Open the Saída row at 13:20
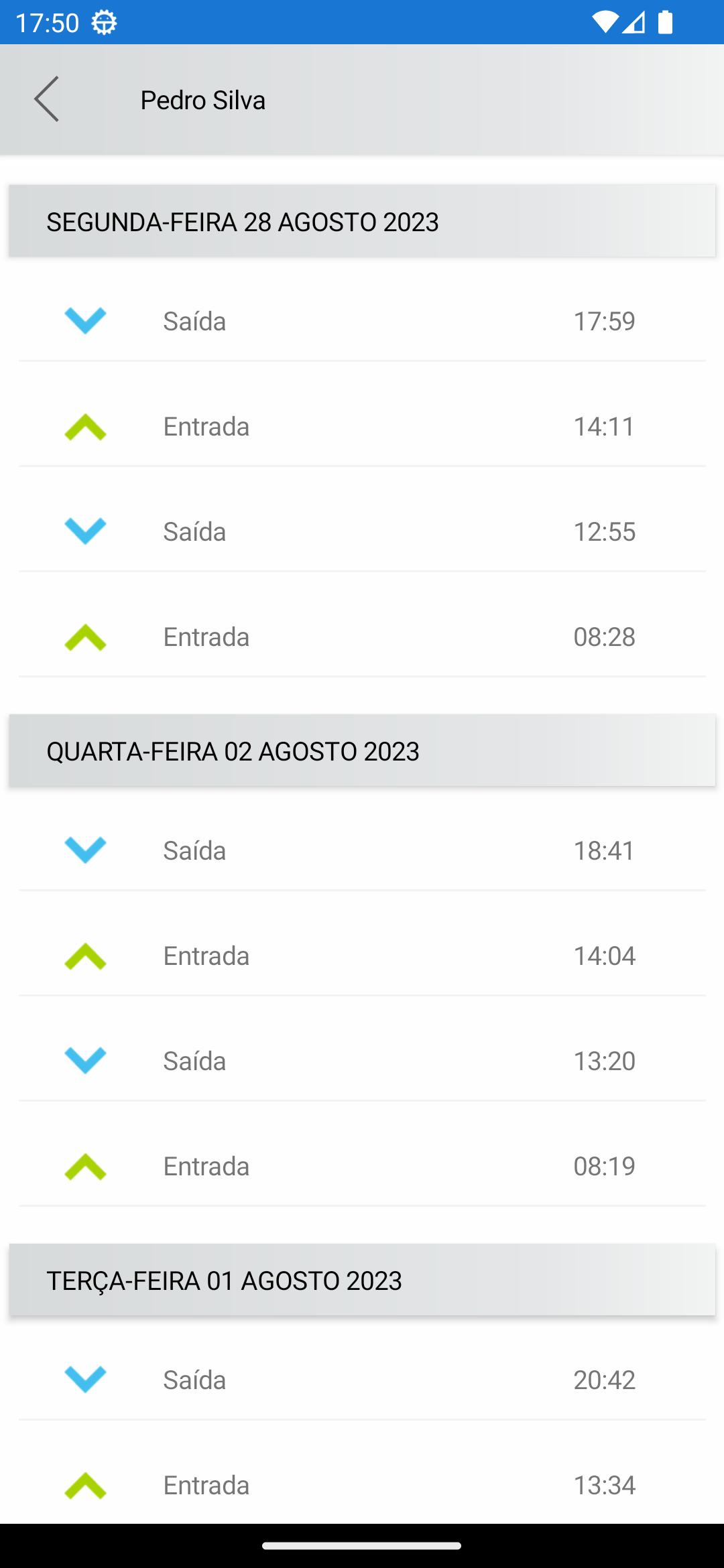724x1568 pixels. pos(362,1061)
